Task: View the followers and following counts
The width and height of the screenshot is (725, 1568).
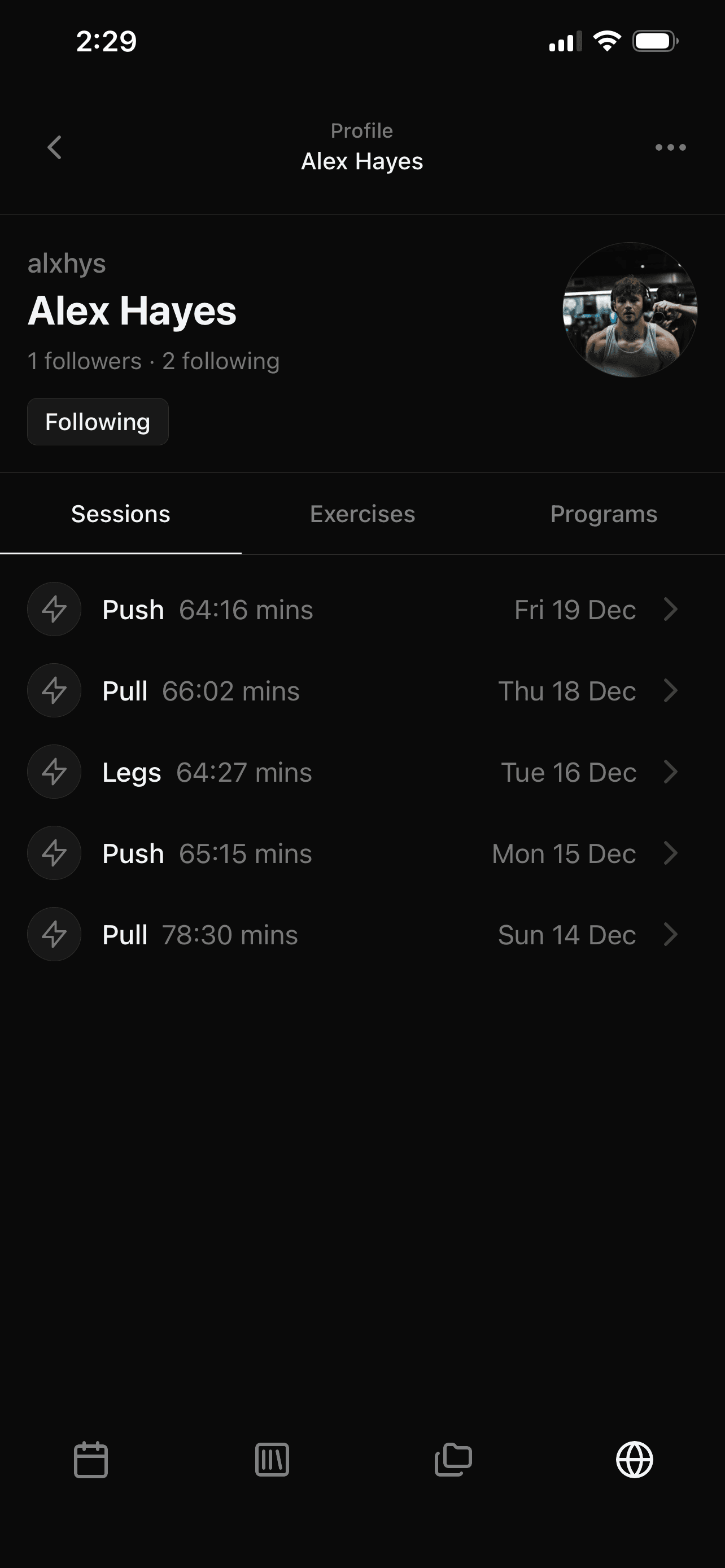Action: (x=154, y=362)
